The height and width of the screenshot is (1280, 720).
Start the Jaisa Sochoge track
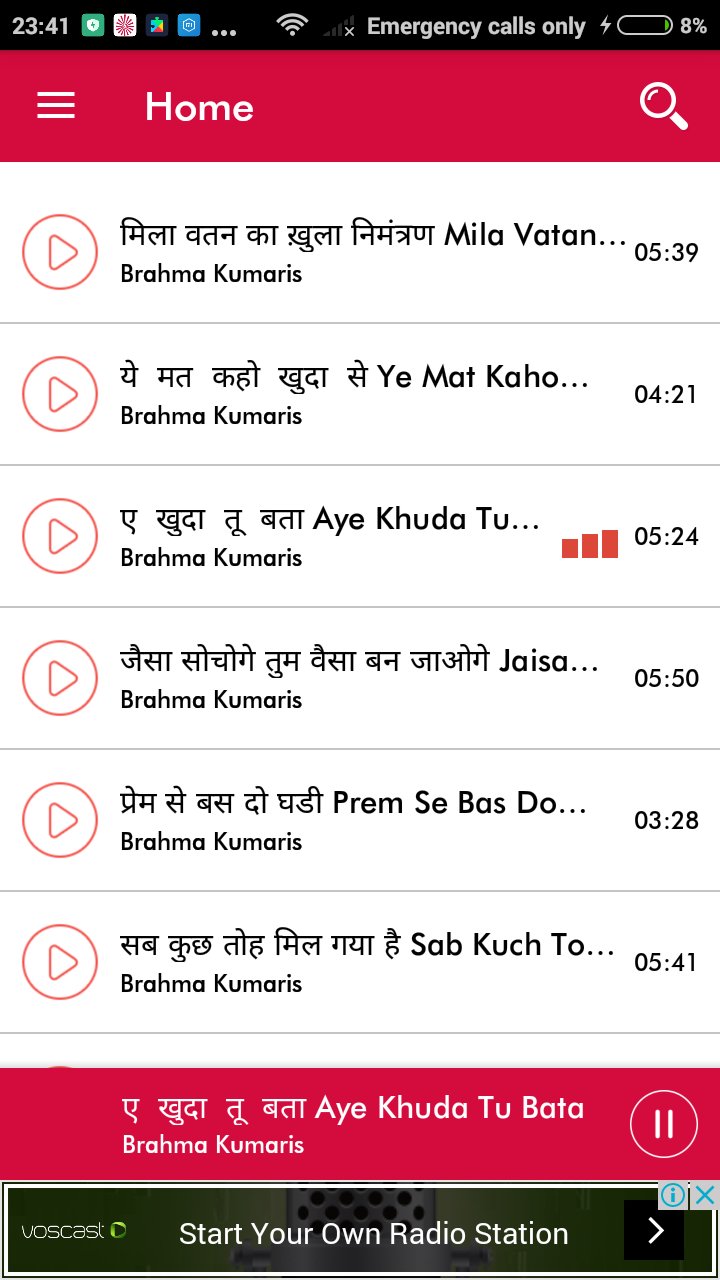[60, 679]
